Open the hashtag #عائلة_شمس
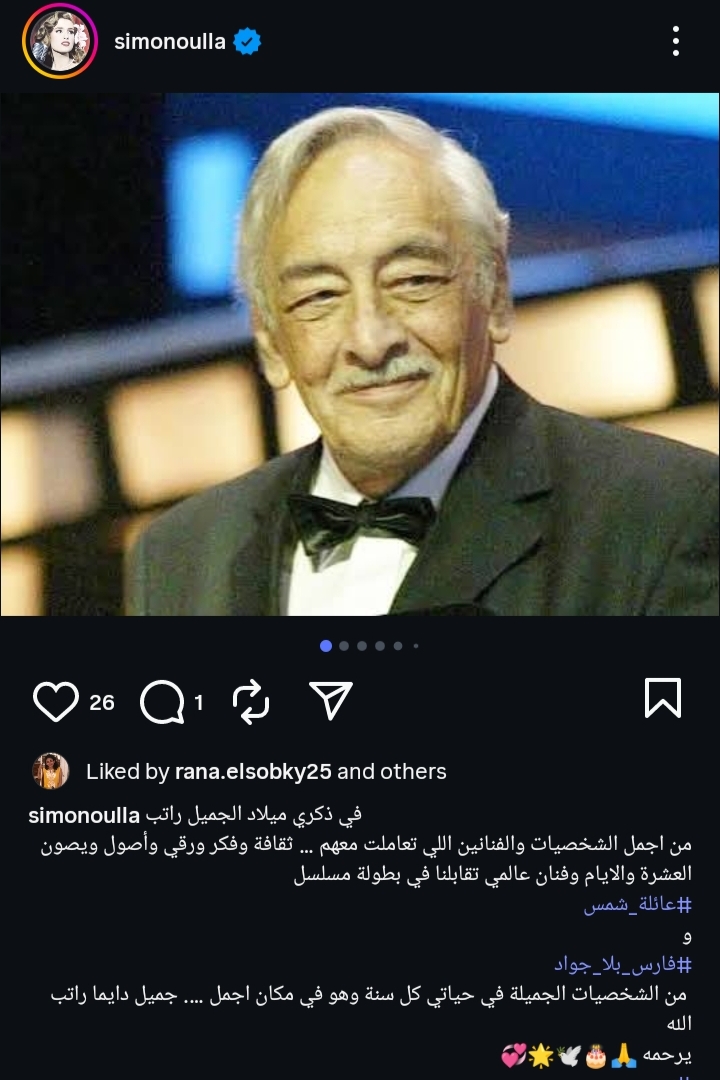720x1080 pixels. [x=637, y=905]
